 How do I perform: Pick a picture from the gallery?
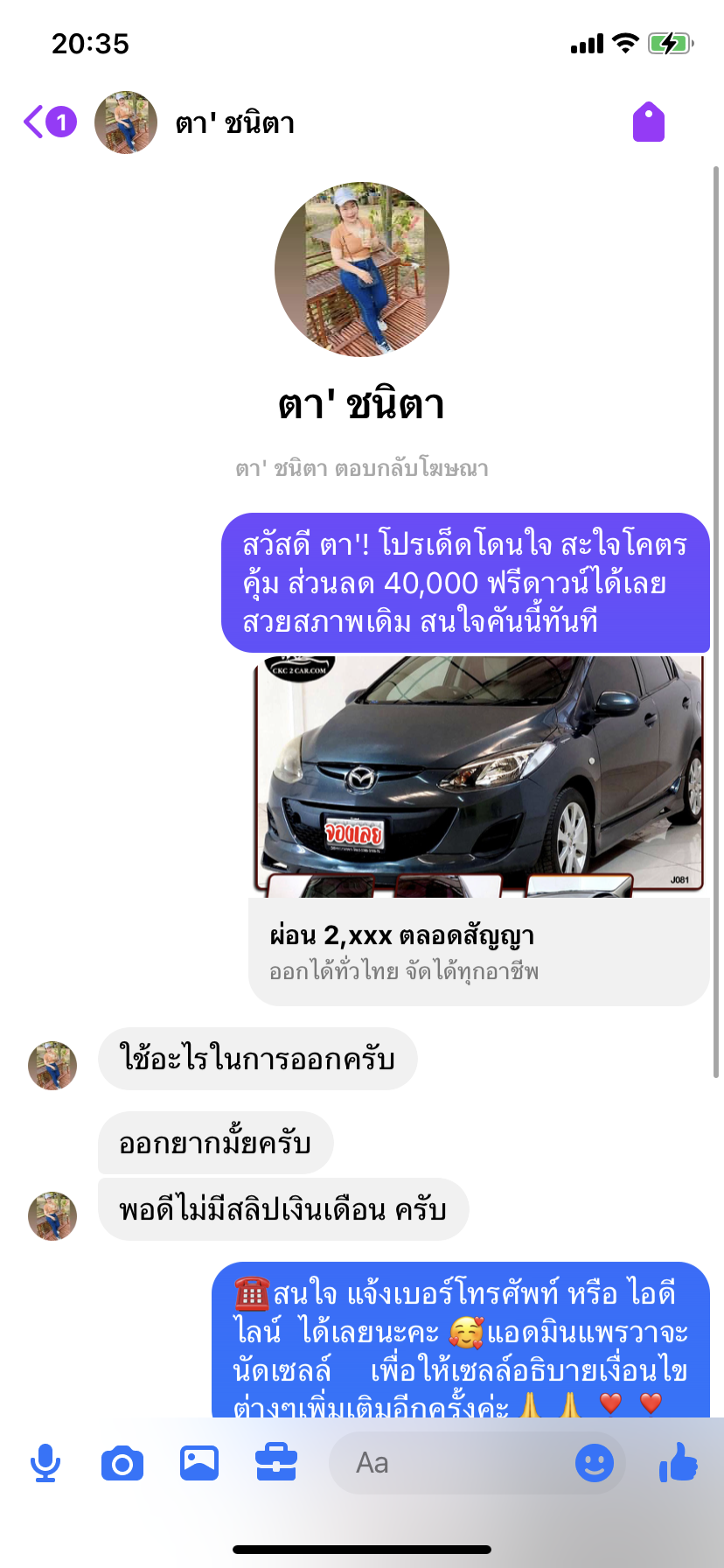pyautogui.click(x=199, y=1463)
